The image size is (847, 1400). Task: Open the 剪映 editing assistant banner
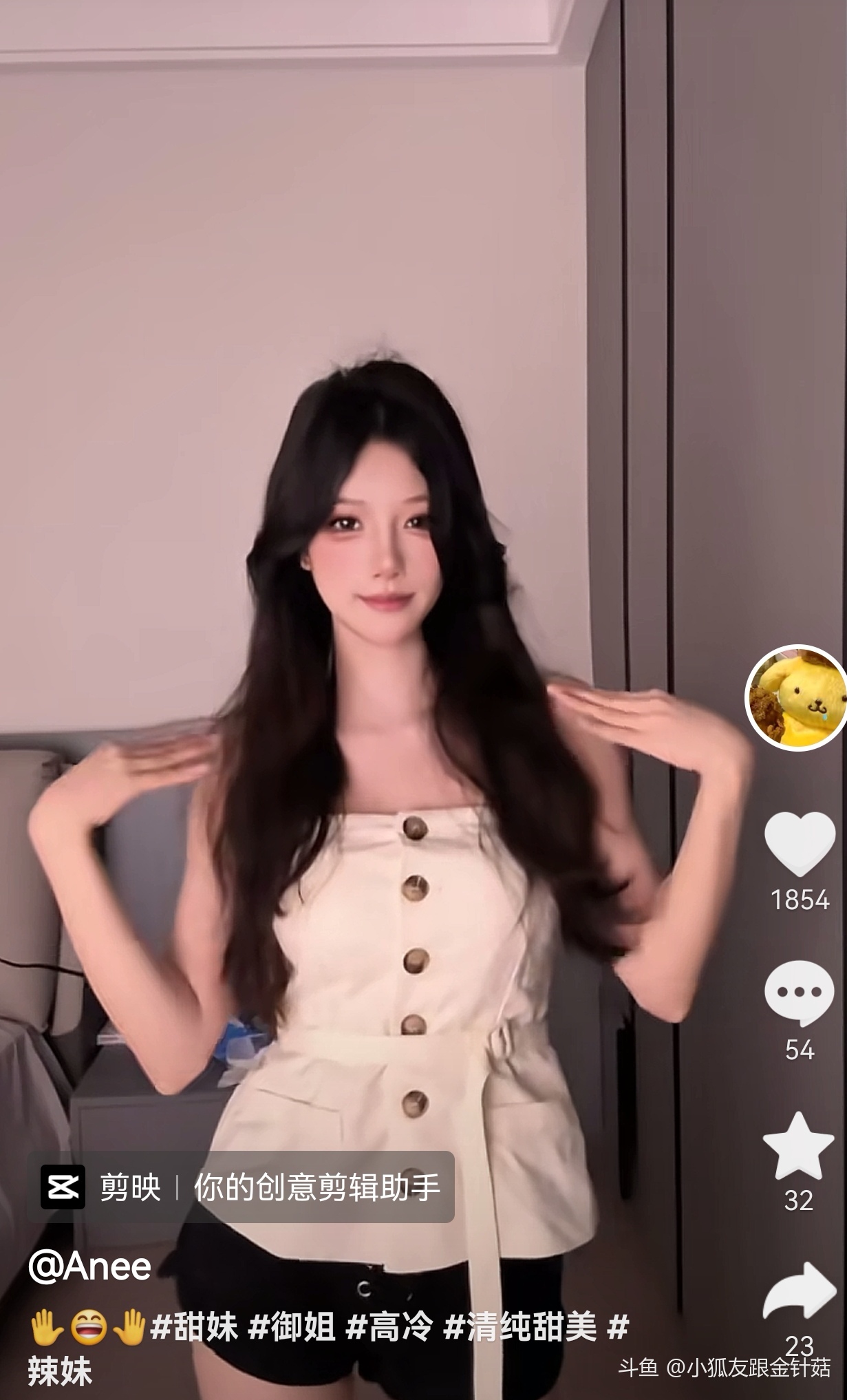tap(241, 1187)
